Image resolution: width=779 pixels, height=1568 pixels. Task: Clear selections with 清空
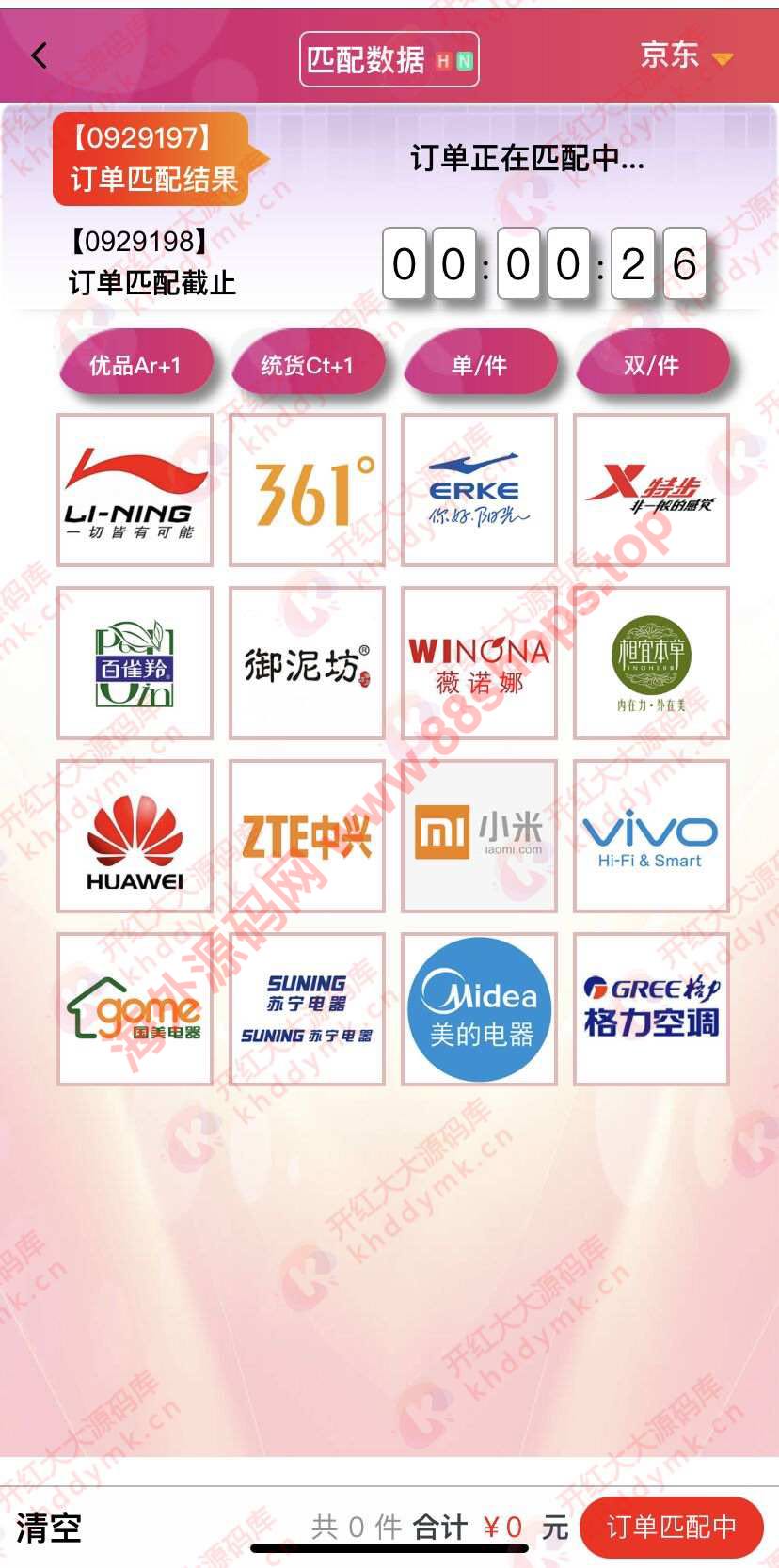pos(49,1527)
